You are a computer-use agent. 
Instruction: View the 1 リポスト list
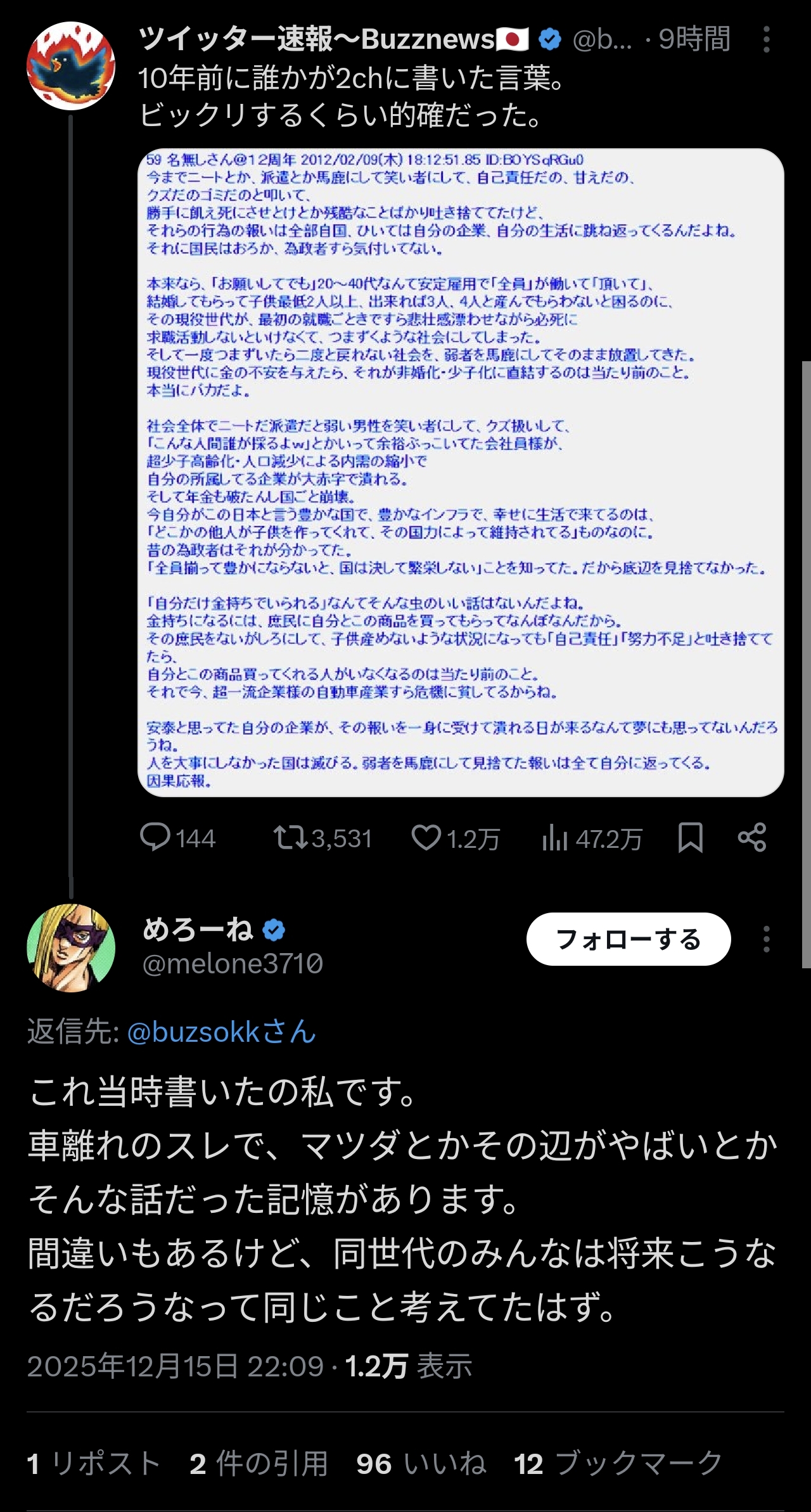pyautogui.click(x=94, y=1464)
